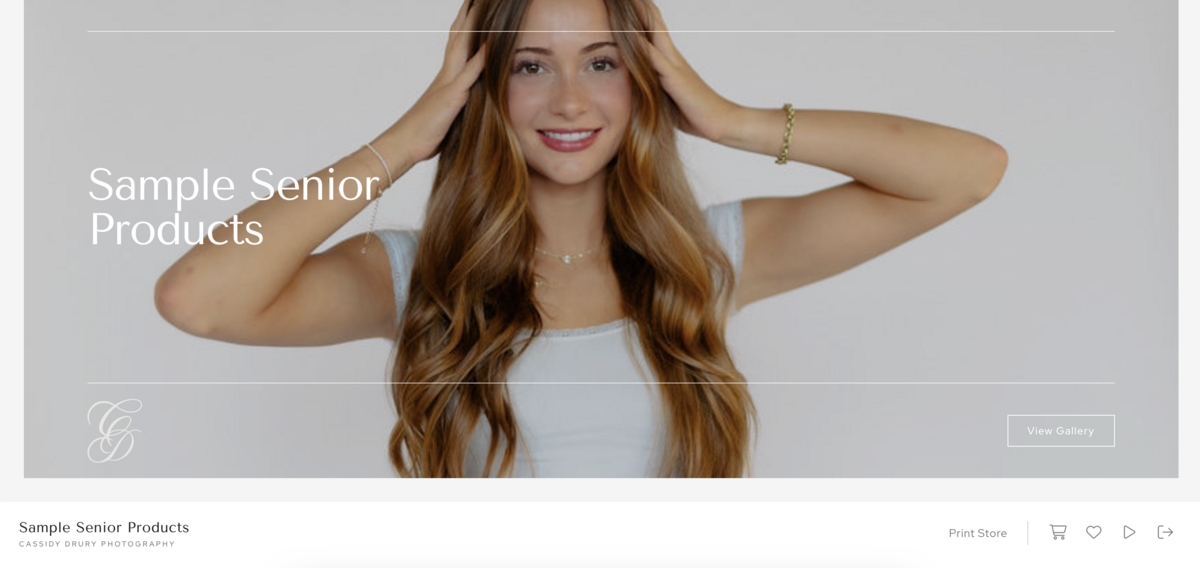Tap the View Gallery button
This screenshot has width=1200, height=568.
pos(1060,431)
